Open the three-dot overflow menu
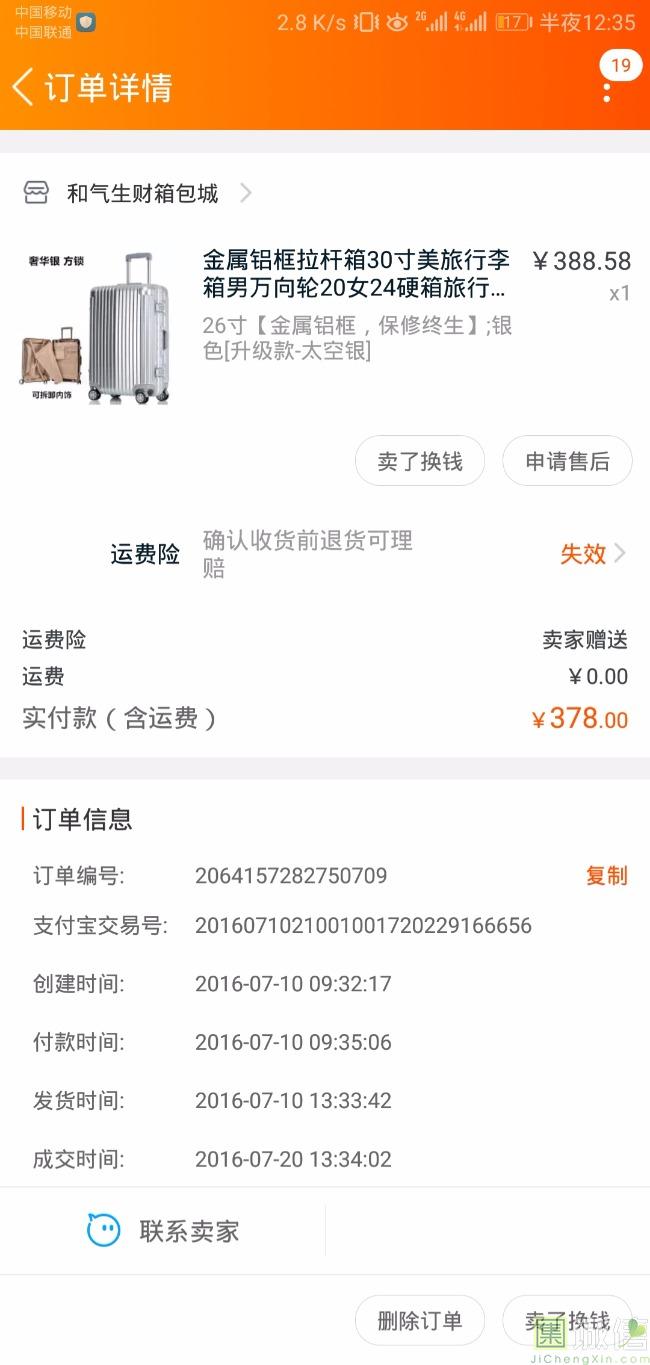 pos(607,91)
